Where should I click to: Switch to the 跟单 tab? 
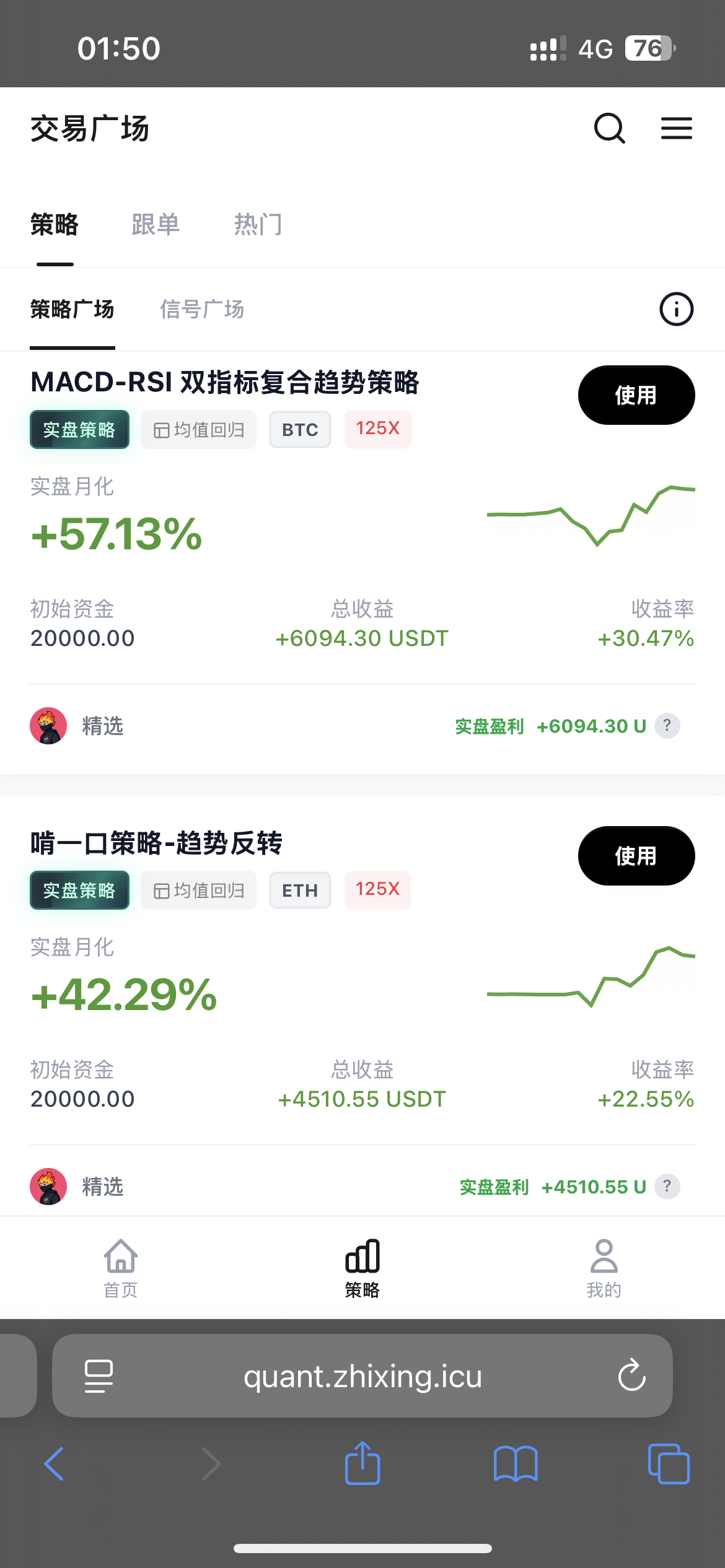pos(156,224)
